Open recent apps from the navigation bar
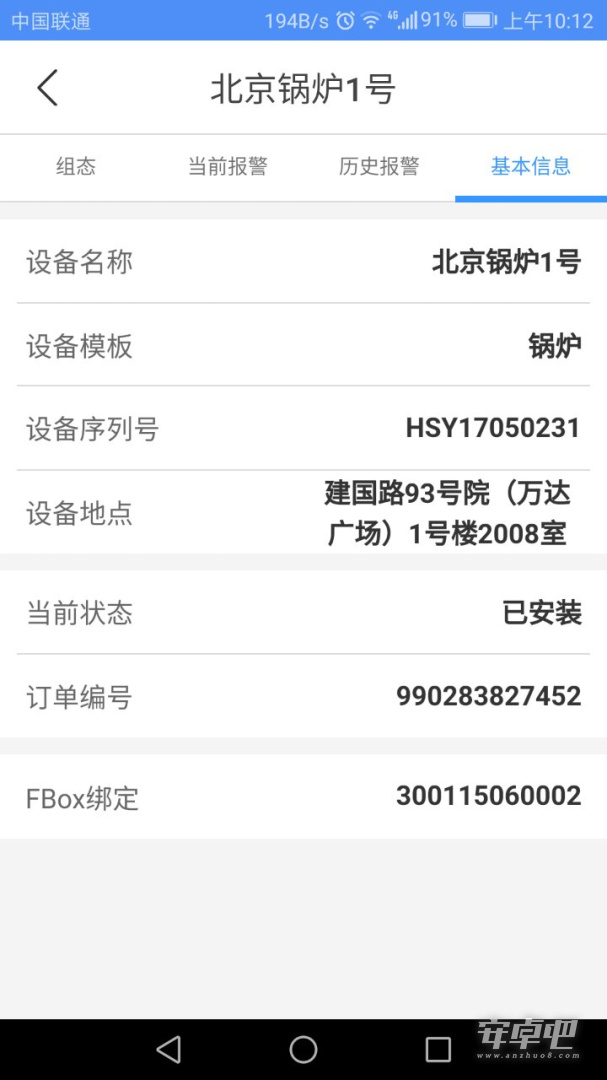Viewport: 607px width, 1080px height. [438, 1050]
